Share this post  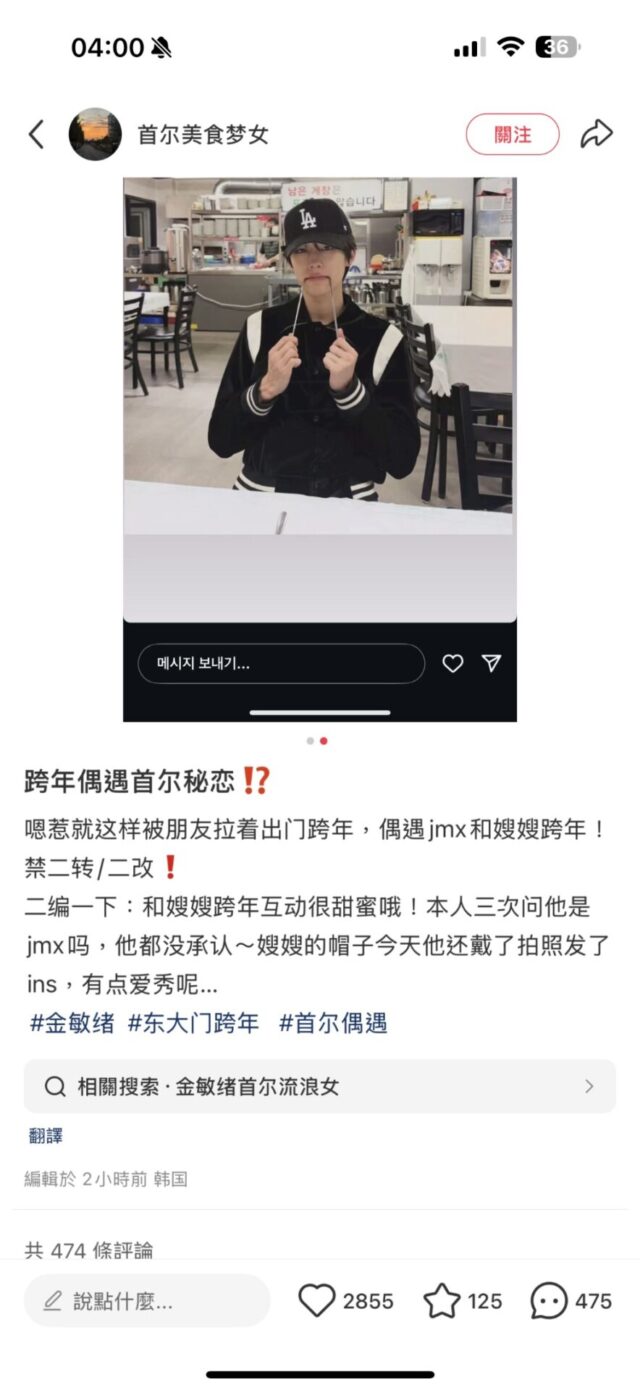pos(596,134)
